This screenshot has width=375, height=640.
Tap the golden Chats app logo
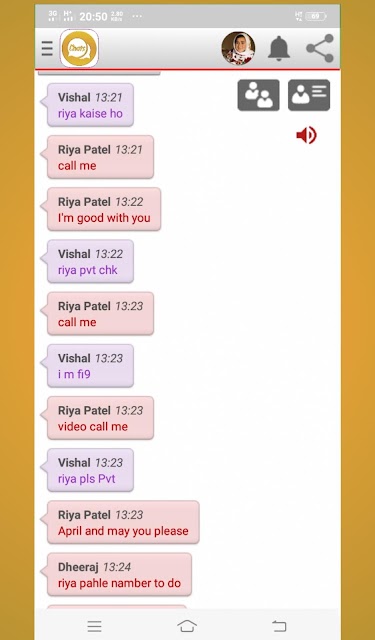[x=80, y=48]
